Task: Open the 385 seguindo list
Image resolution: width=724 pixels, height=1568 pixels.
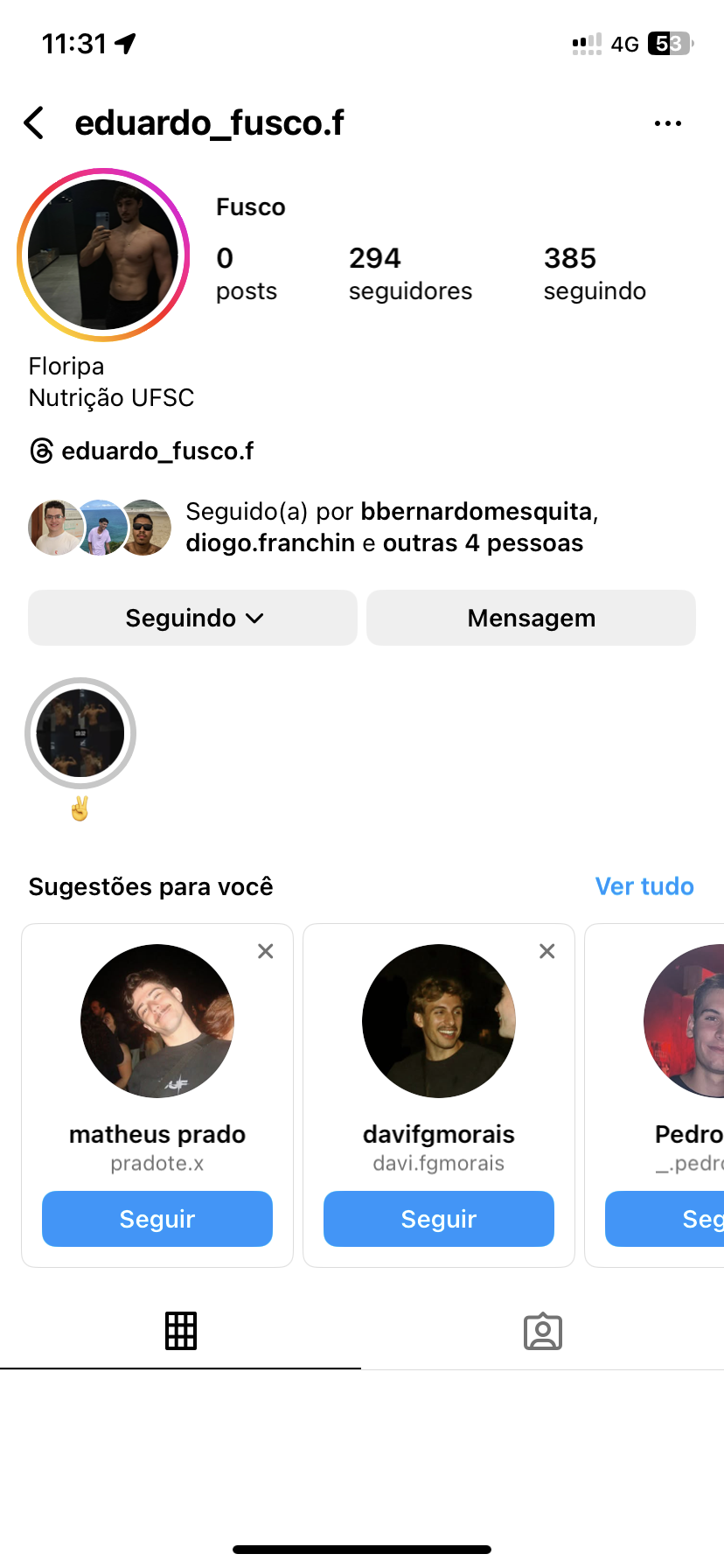Action: [x=594, y=273]
